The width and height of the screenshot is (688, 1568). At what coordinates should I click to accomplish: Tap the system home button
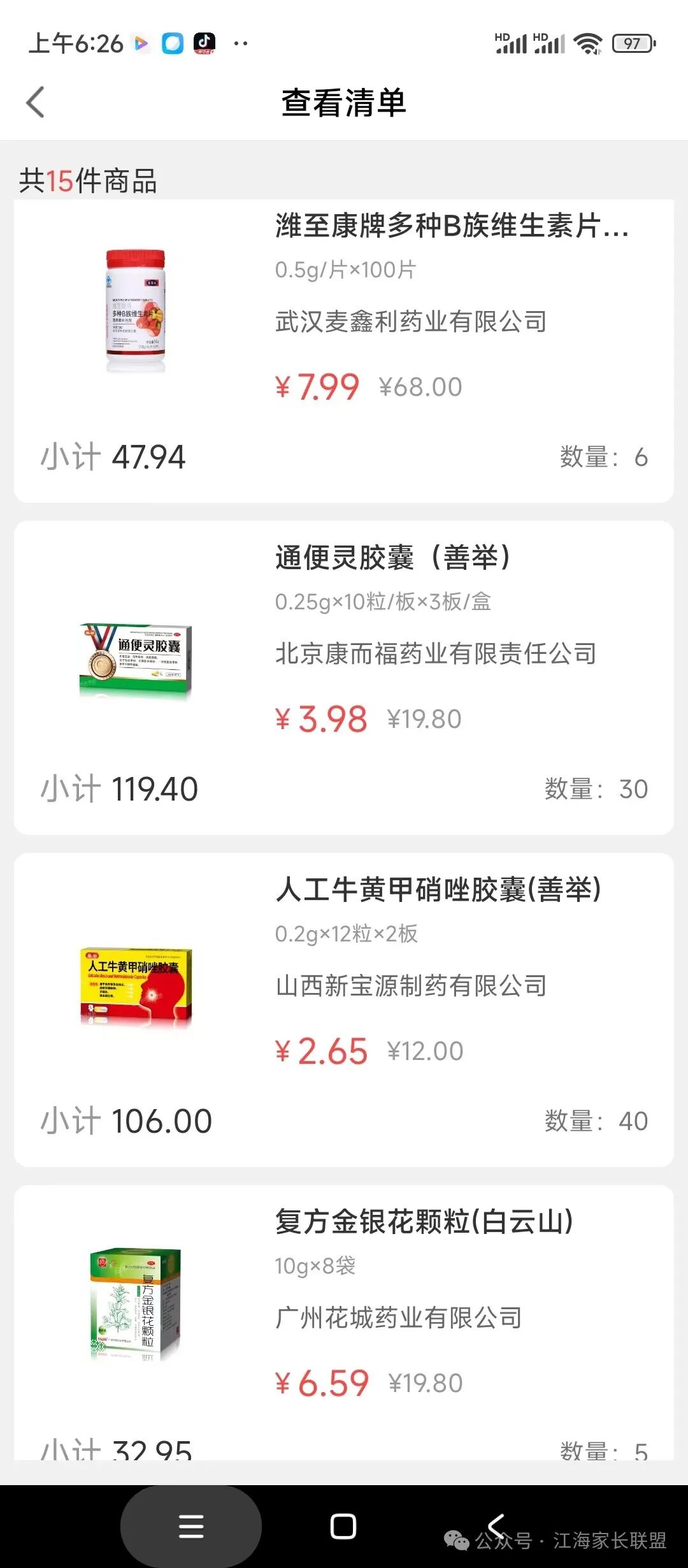click(343, 1527)
